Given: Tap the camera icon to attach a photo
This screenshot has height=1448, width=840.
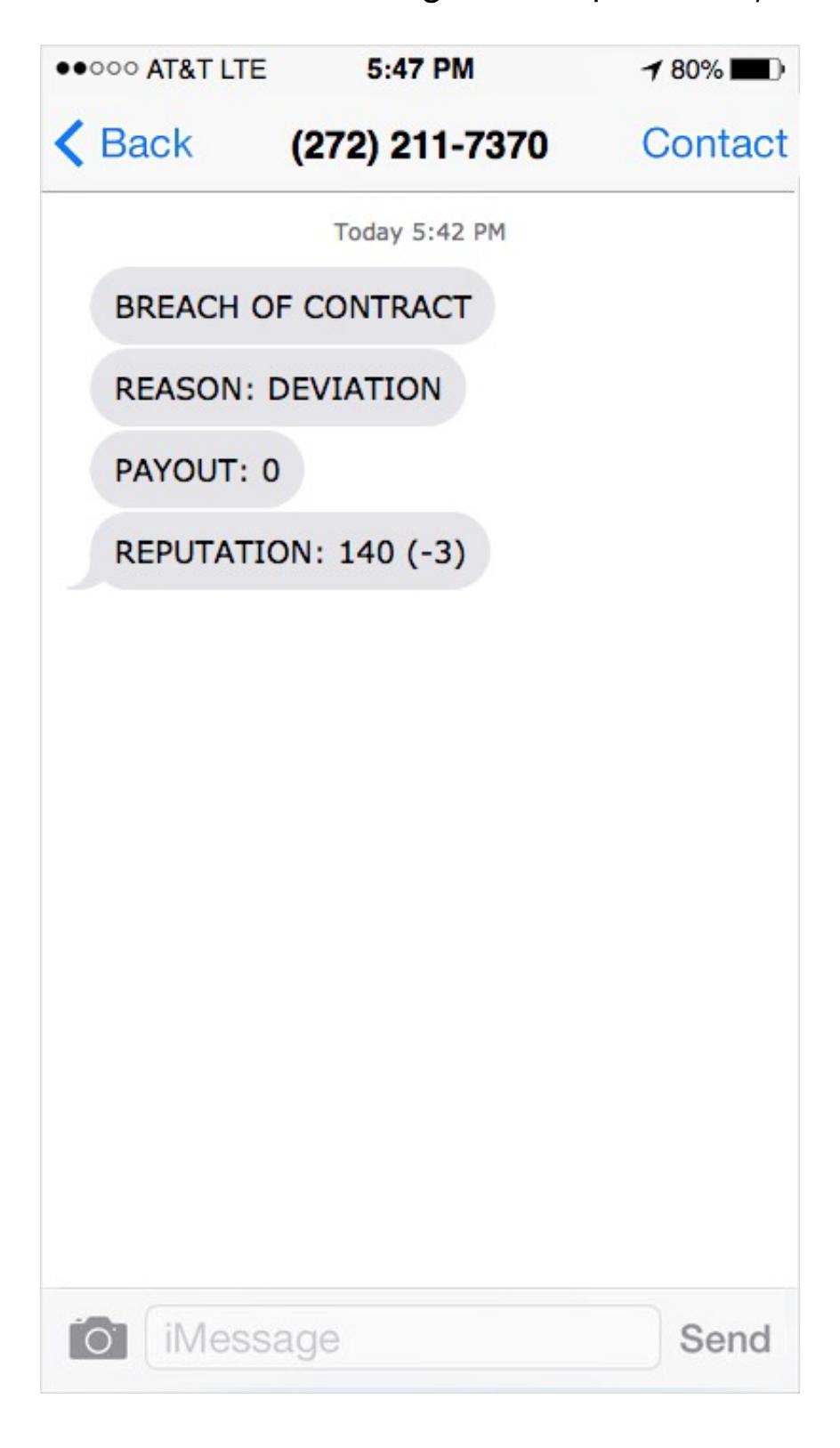Looking at the screenshot, I should [x=98, y=1339].
